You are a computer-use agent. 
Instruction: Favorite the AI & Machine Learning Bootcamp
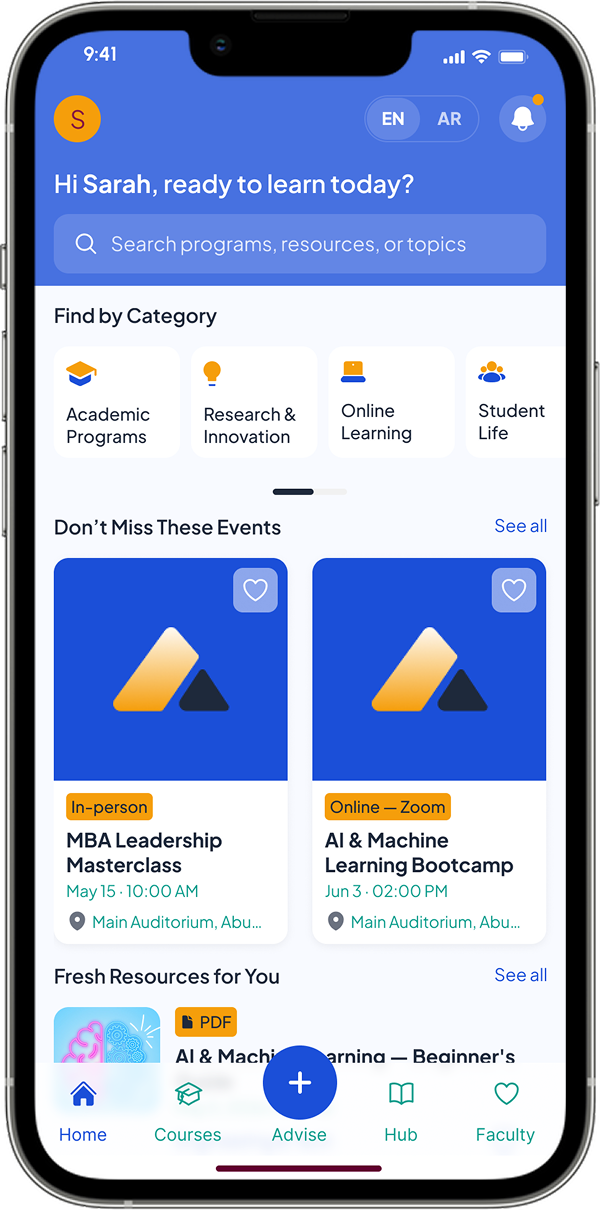tap(514, 590)
